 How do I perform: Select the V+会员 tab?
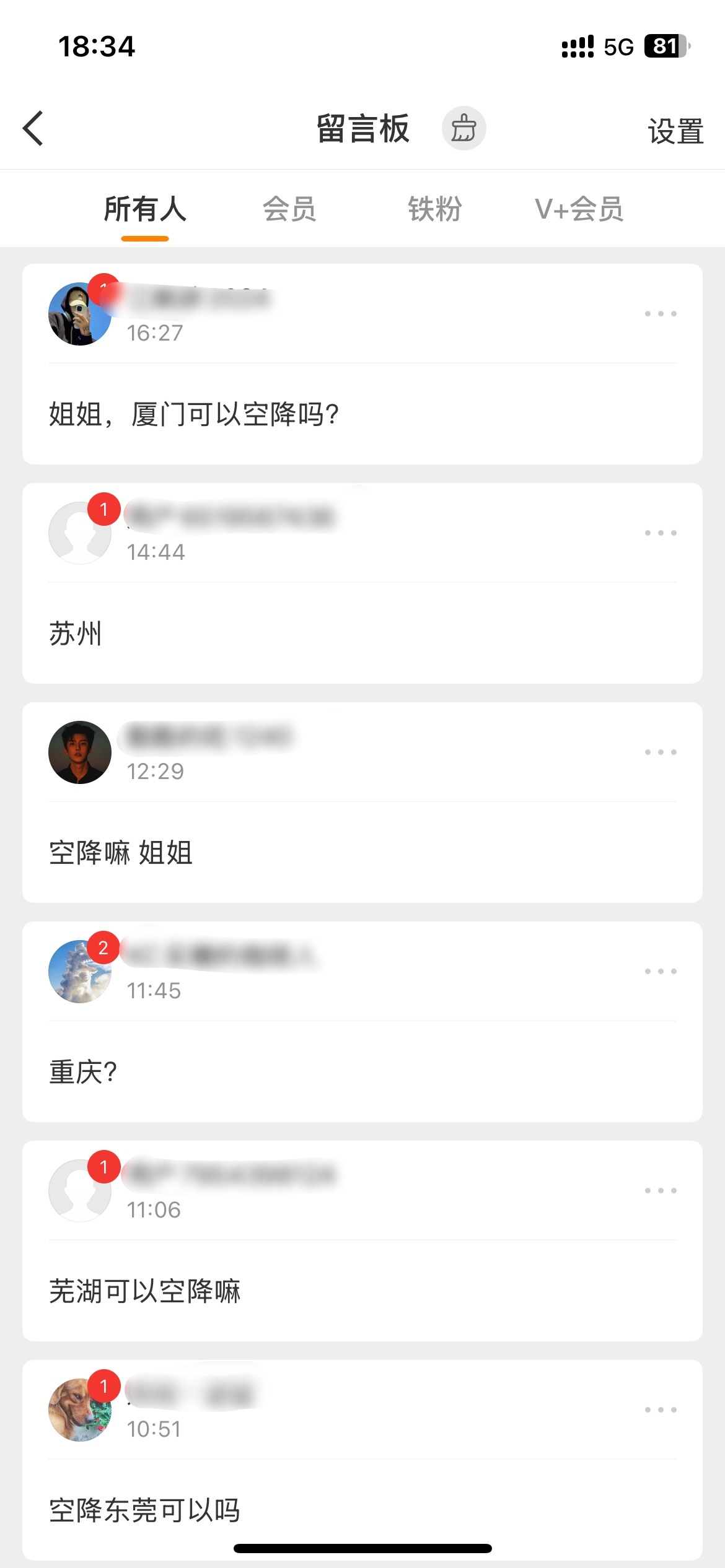coord(579,209)
